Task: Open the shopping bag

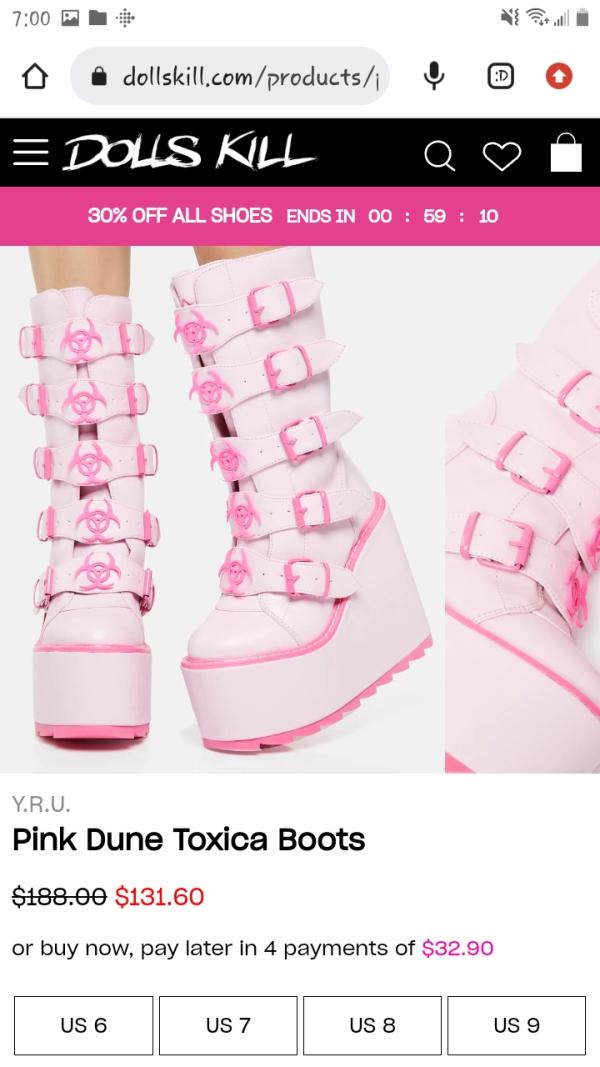Action: click(x=565, y=153)
